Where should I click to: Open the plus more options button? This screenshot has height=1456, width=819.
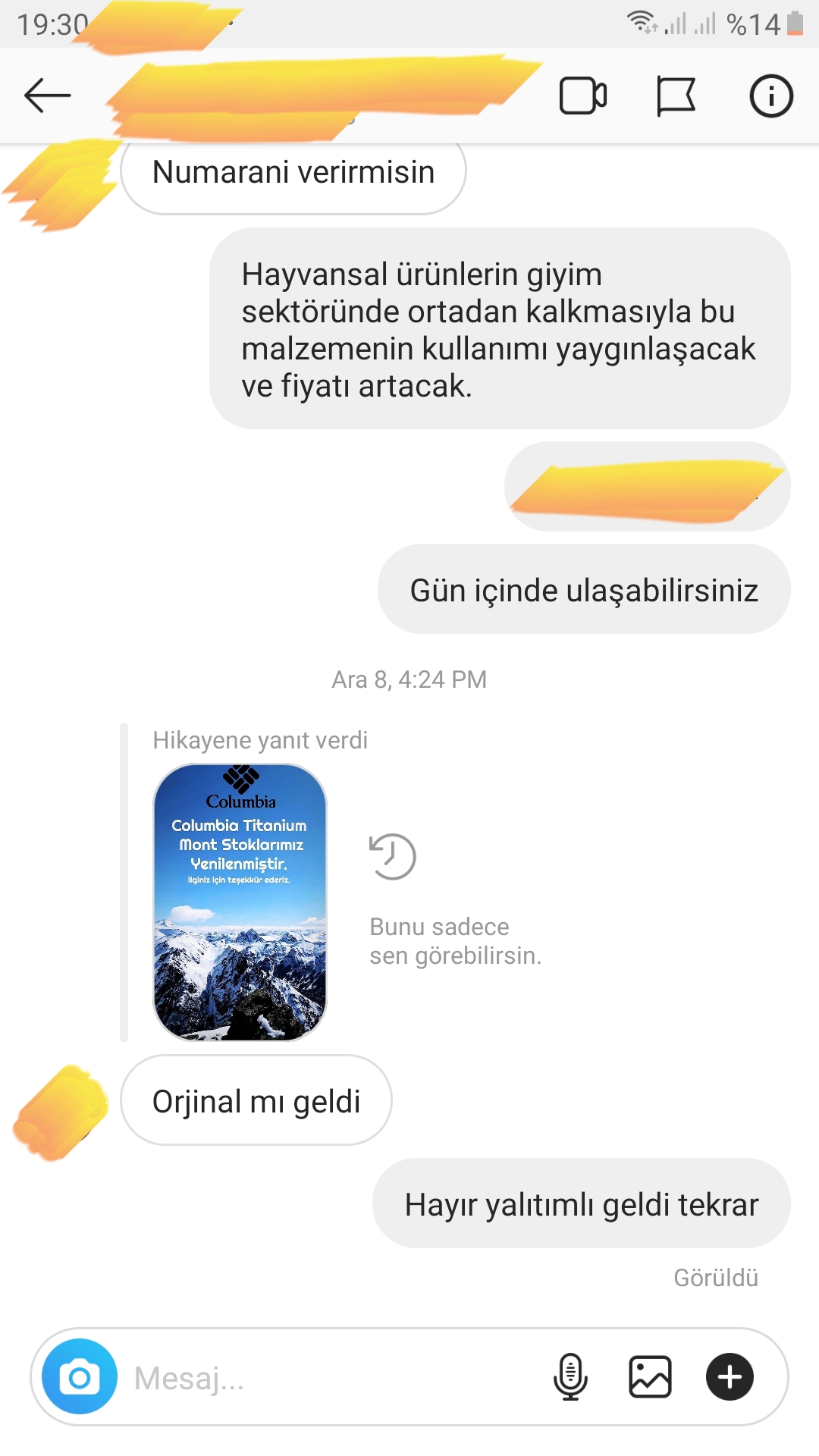pos(730,1376)
